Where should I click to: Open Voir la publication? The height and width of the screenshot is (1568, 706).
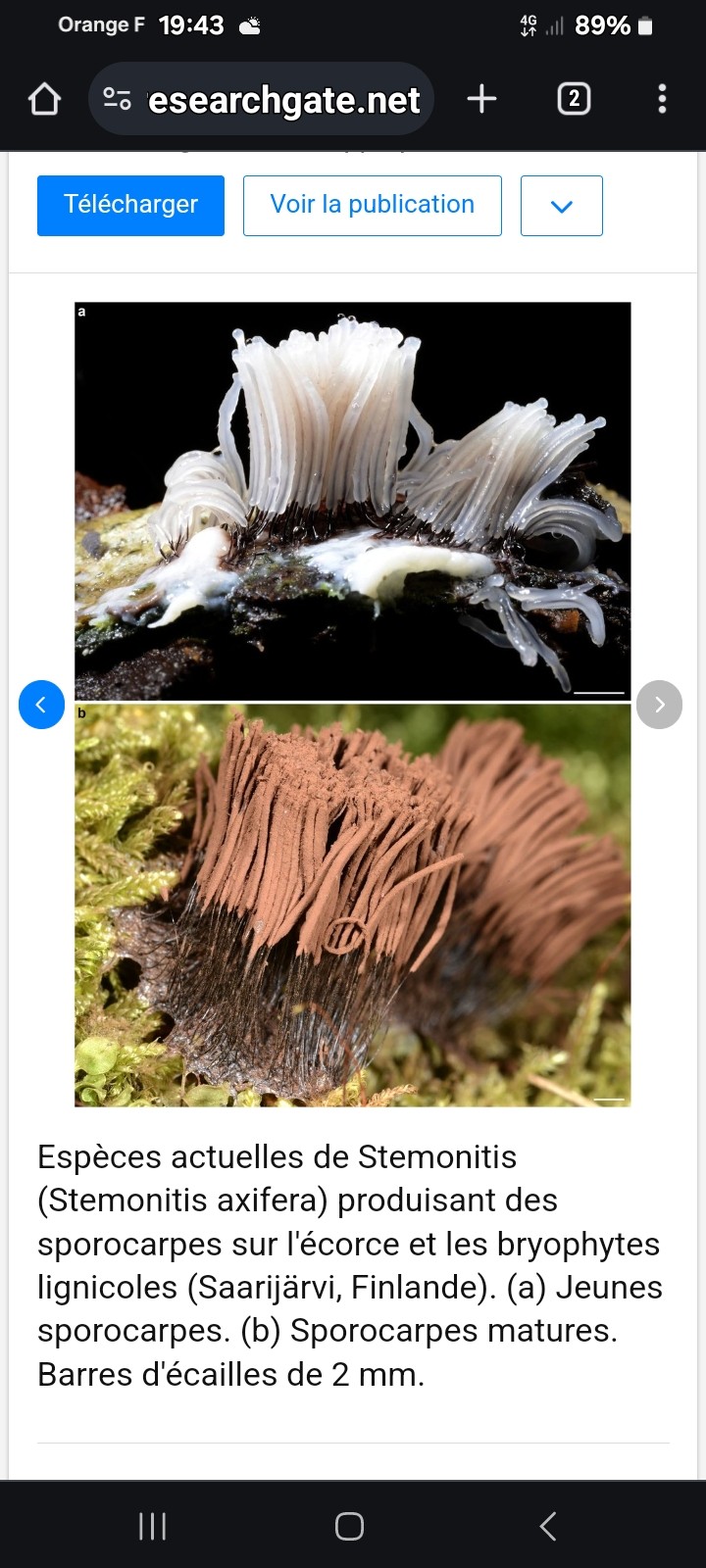tap(373, 206)
